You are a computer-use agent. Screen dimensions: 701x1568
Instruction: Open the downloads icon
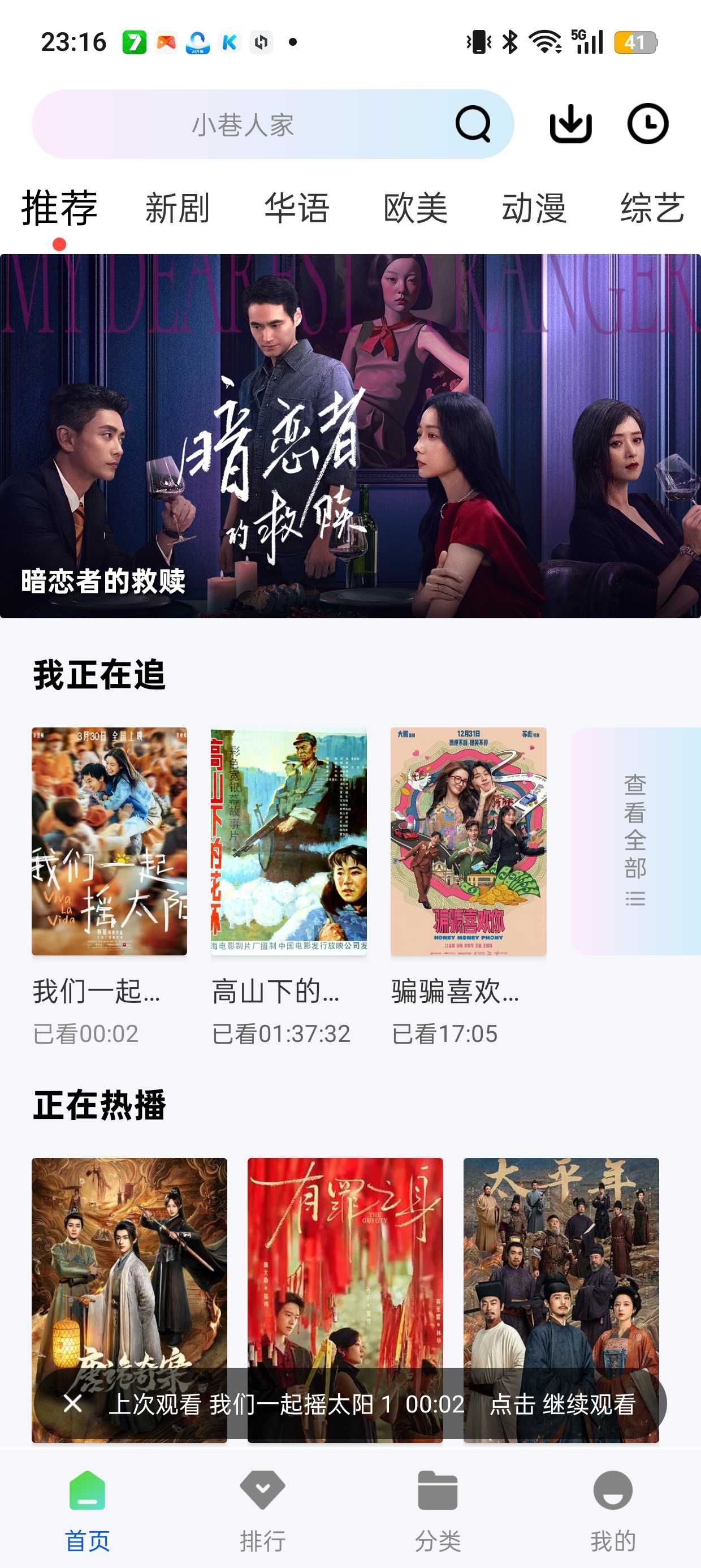(x=570, y=124)
